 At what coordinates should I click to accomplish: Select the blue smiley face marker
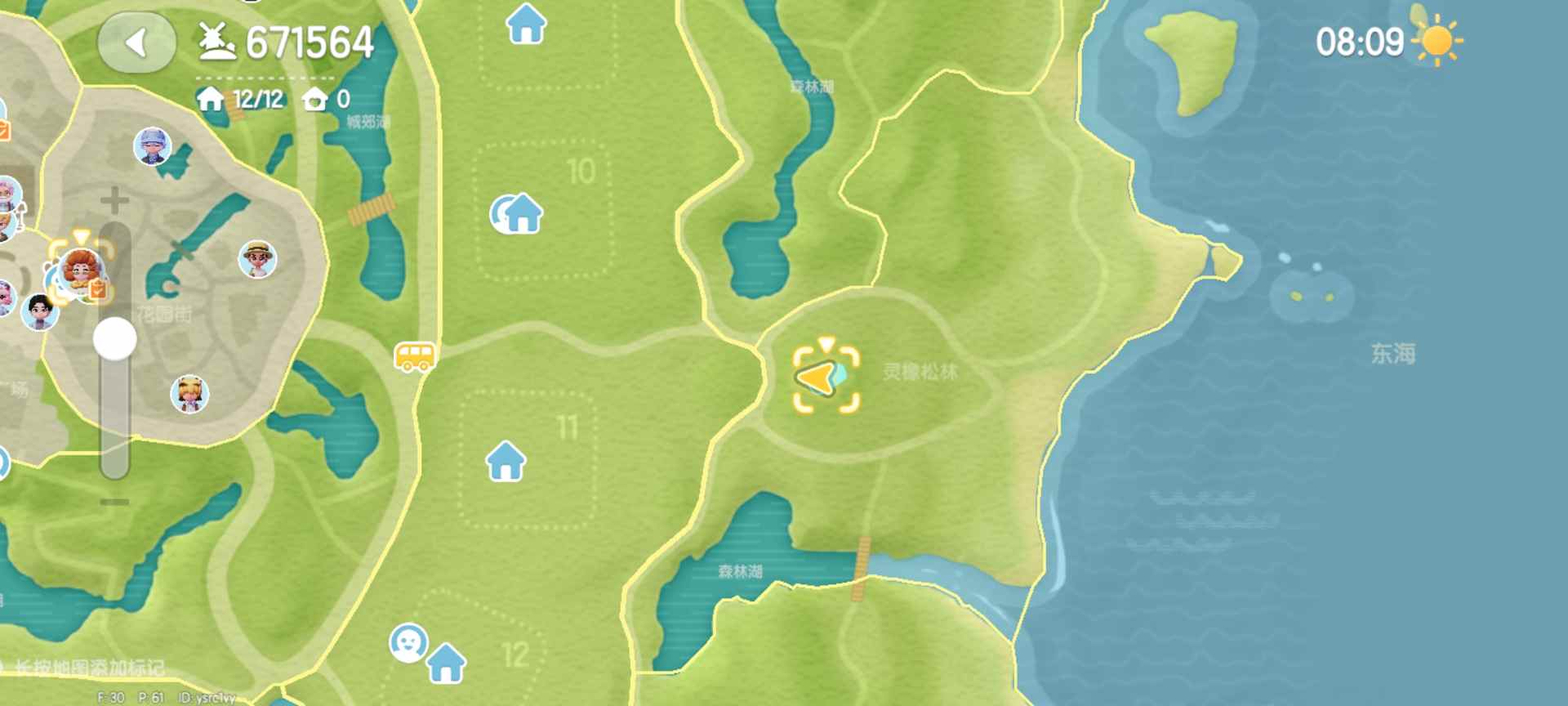[408, 642]
